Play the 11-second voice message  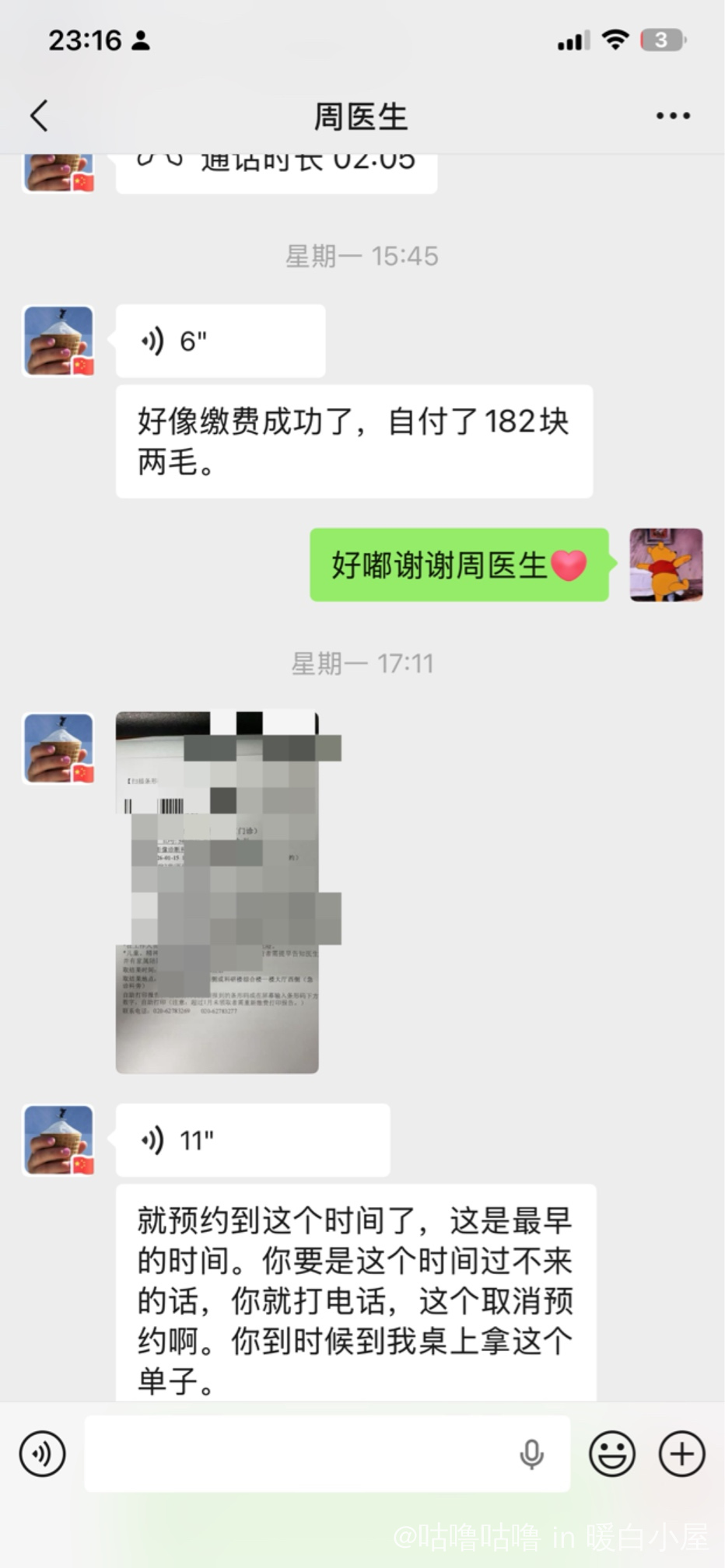click(252, 1140)
